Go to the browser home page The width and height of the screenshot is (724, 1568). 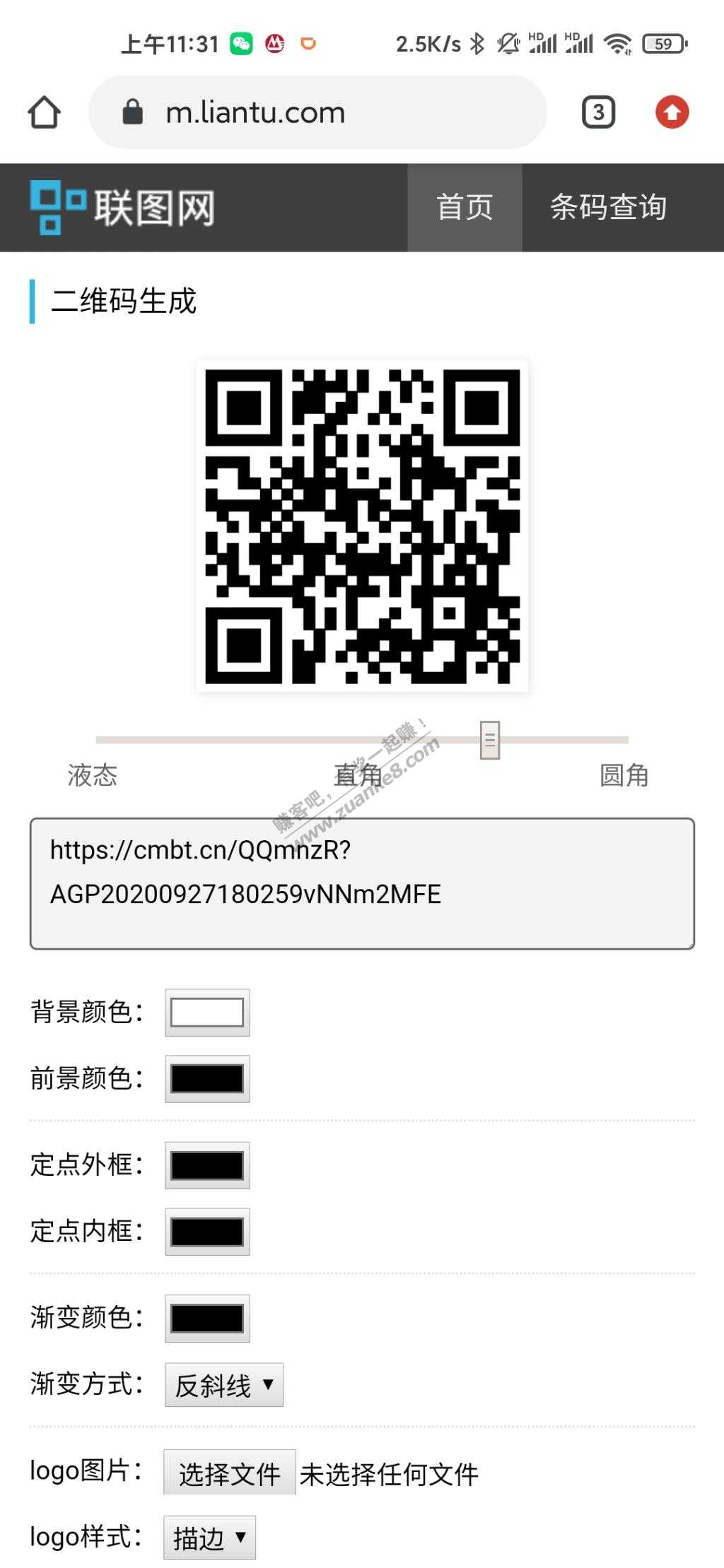click(x=44, y=112)
